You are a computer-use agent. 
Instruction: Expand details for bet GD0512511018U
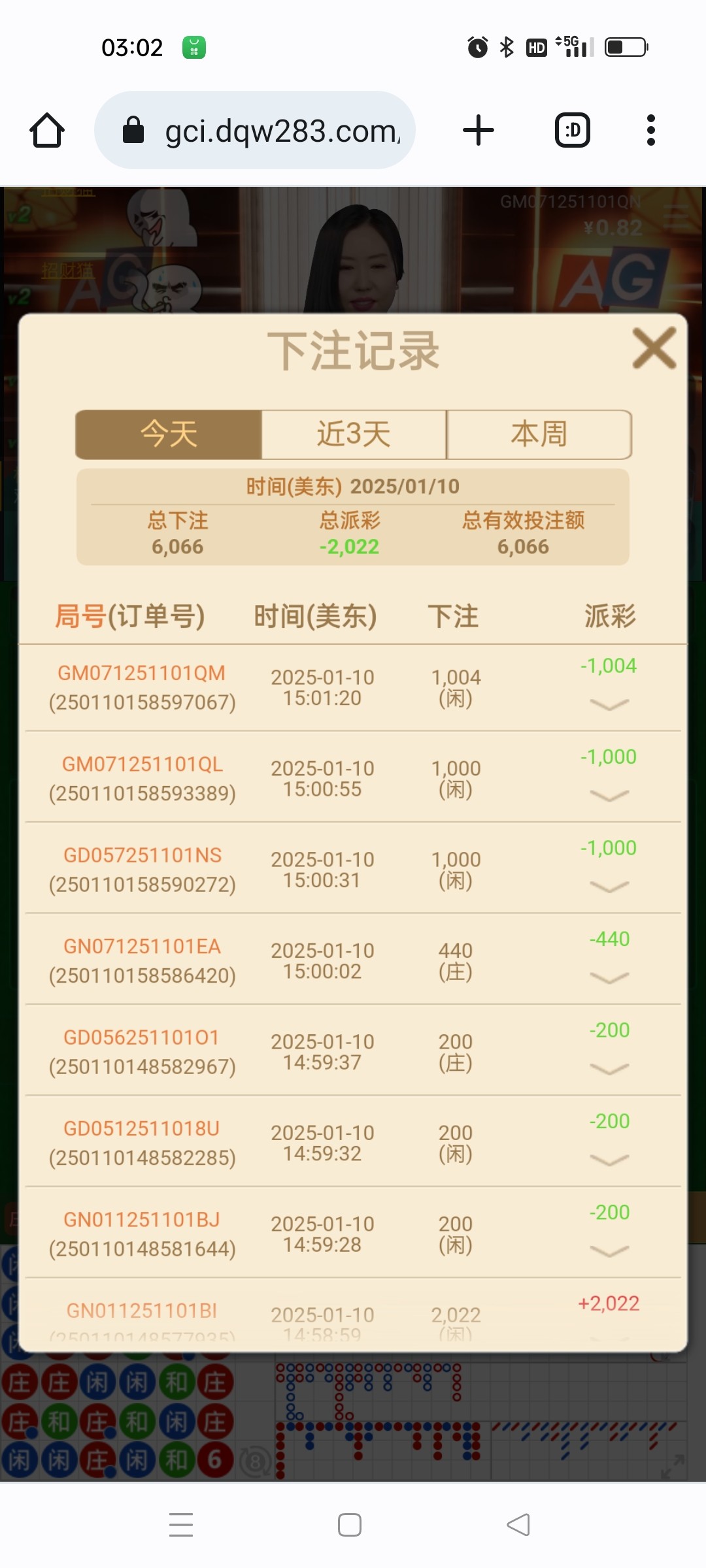609,1160
